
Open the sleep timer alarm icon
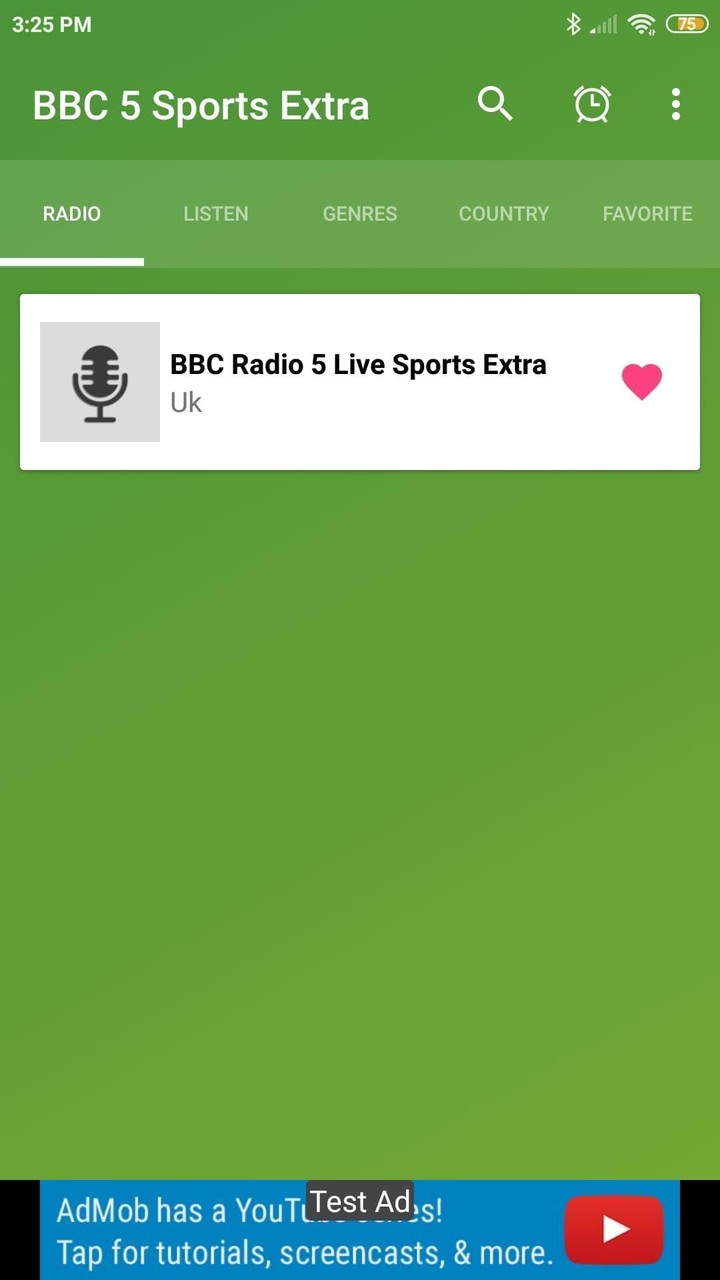pos(591,104)
